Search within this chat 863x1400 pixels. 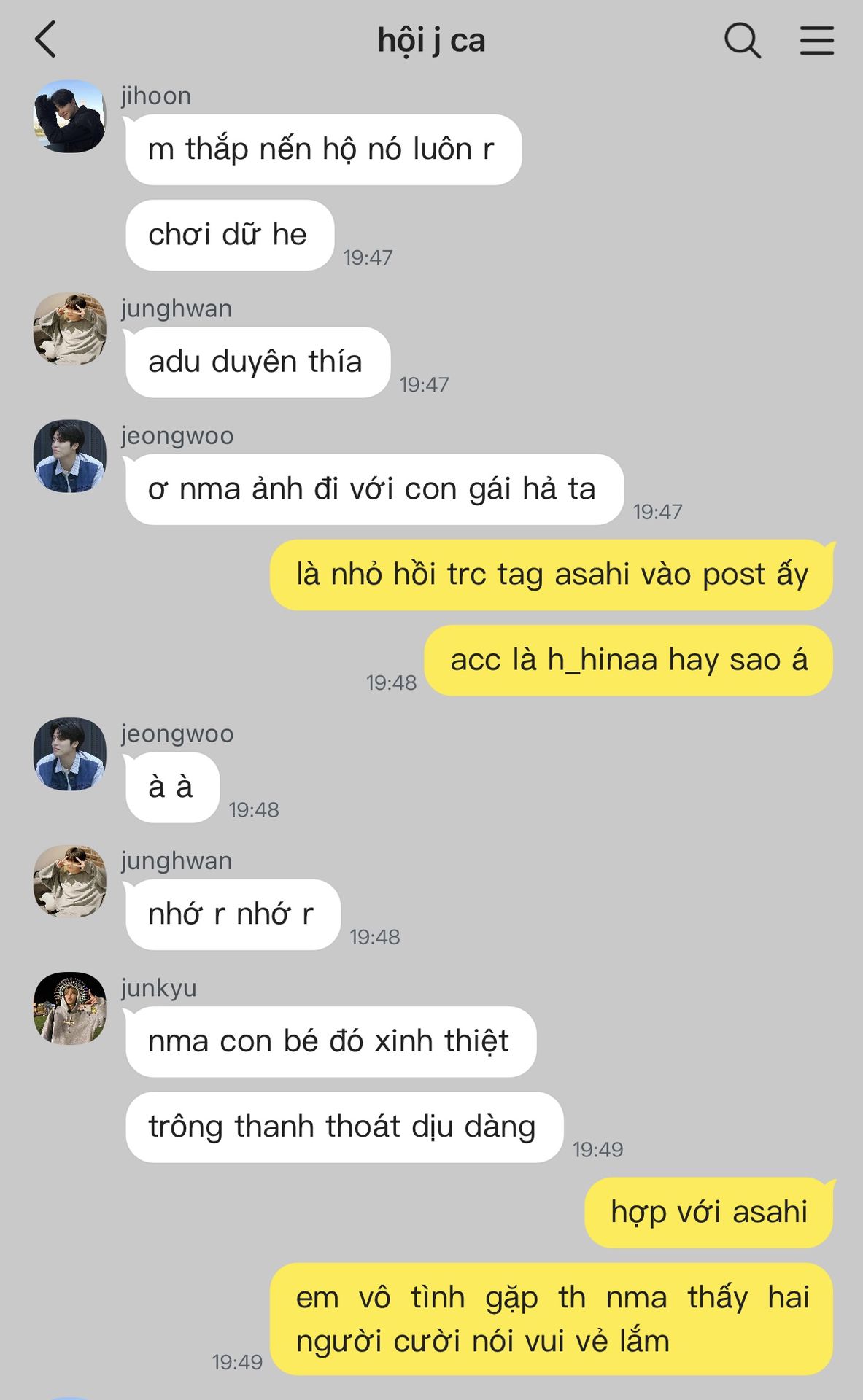[742, 40]
